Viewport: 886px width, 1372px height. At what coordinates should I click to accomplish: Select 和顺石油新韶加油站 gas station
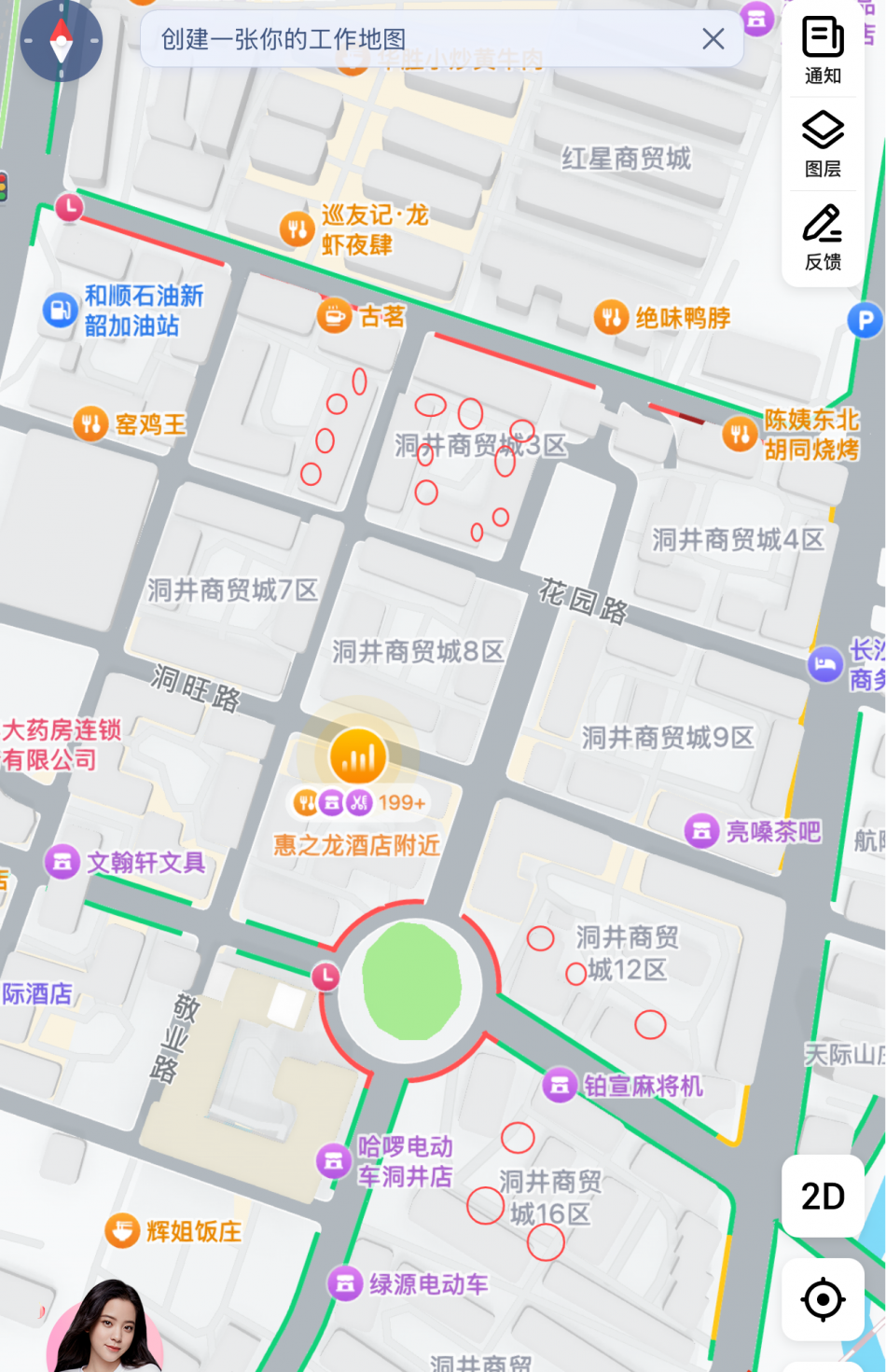[x=60, y=310]
